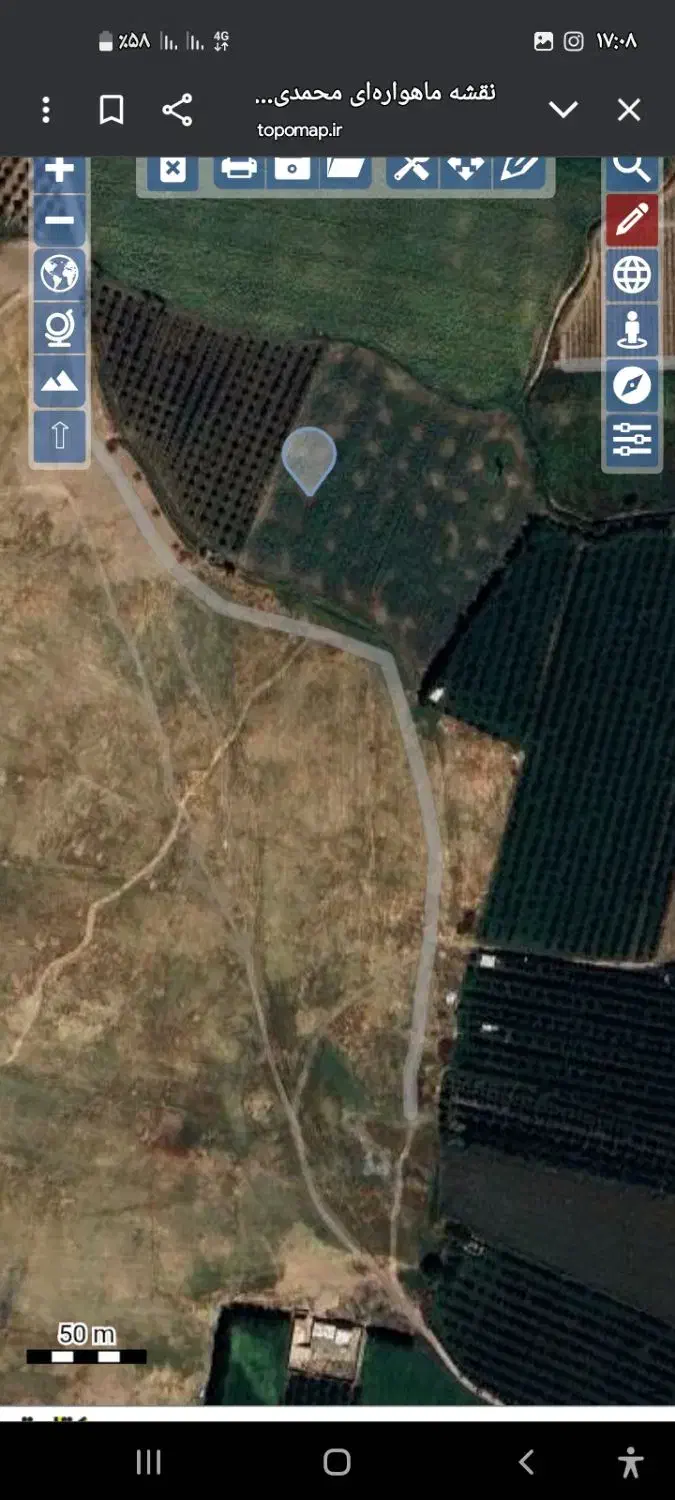Expand the page title chevron
The image size is (675, 1500).
(x=563, y=110)
